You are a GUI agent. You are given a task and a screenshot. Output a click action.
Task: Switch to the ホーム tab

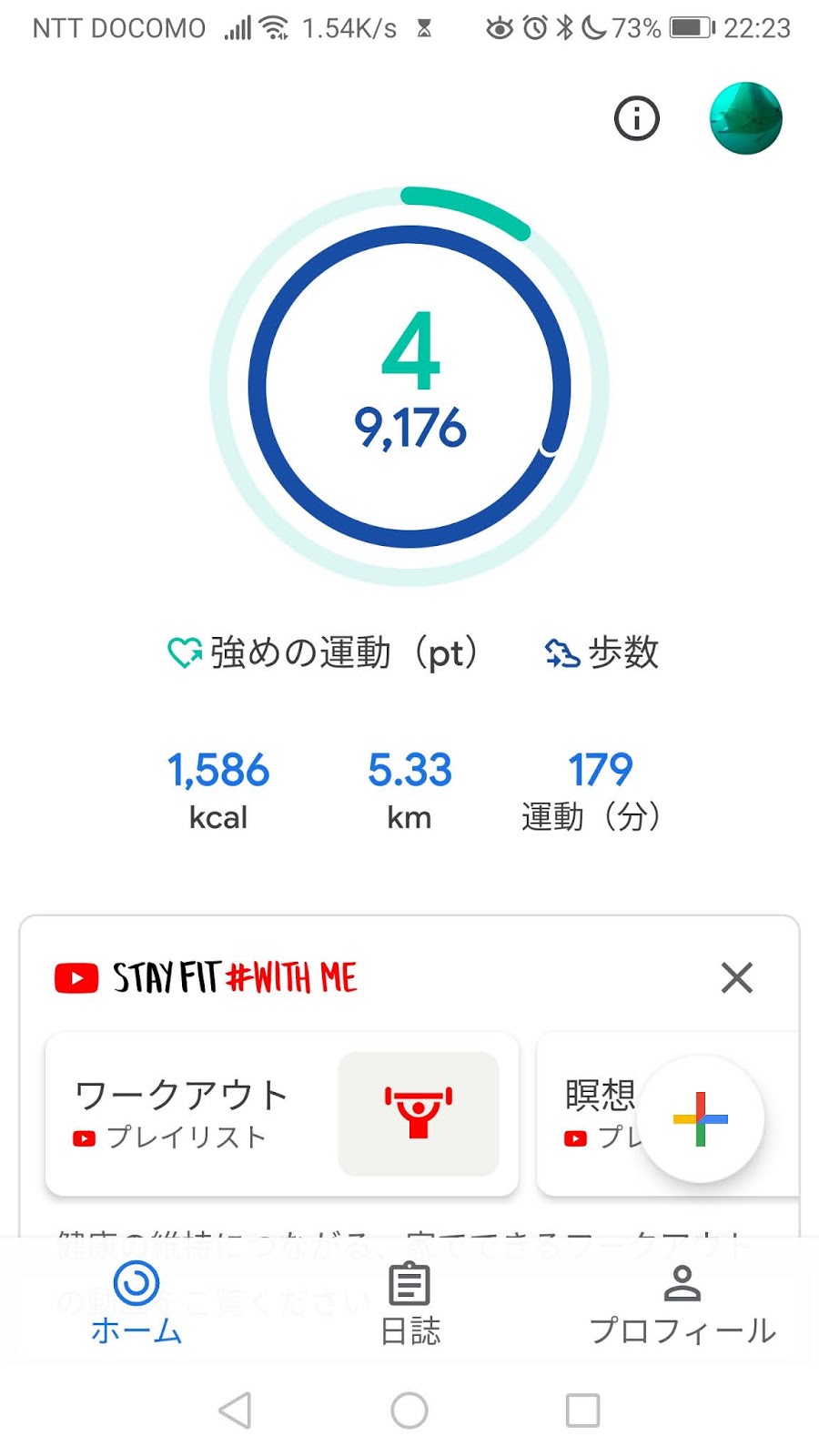(136, 1303)
